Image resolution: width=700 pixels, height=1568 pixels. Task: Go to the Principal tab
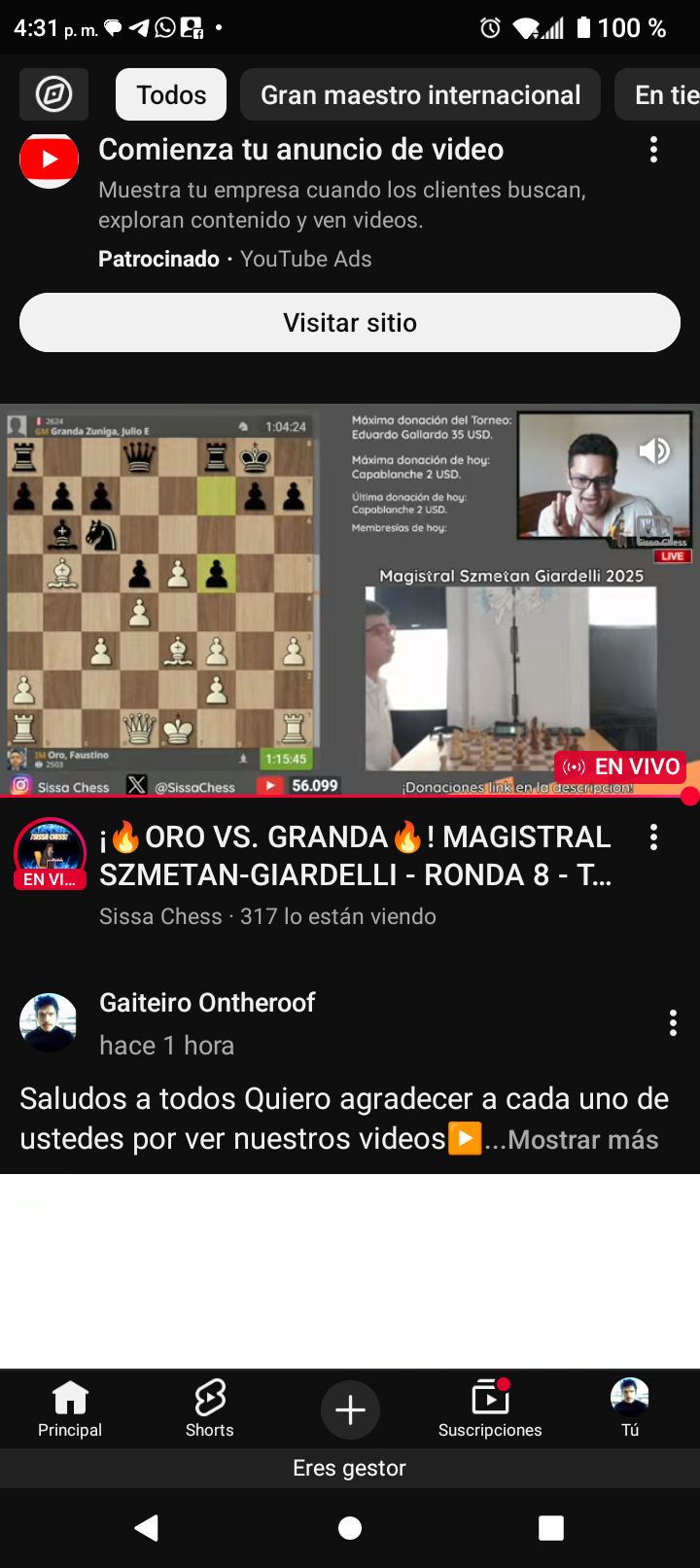point(70,1408)
